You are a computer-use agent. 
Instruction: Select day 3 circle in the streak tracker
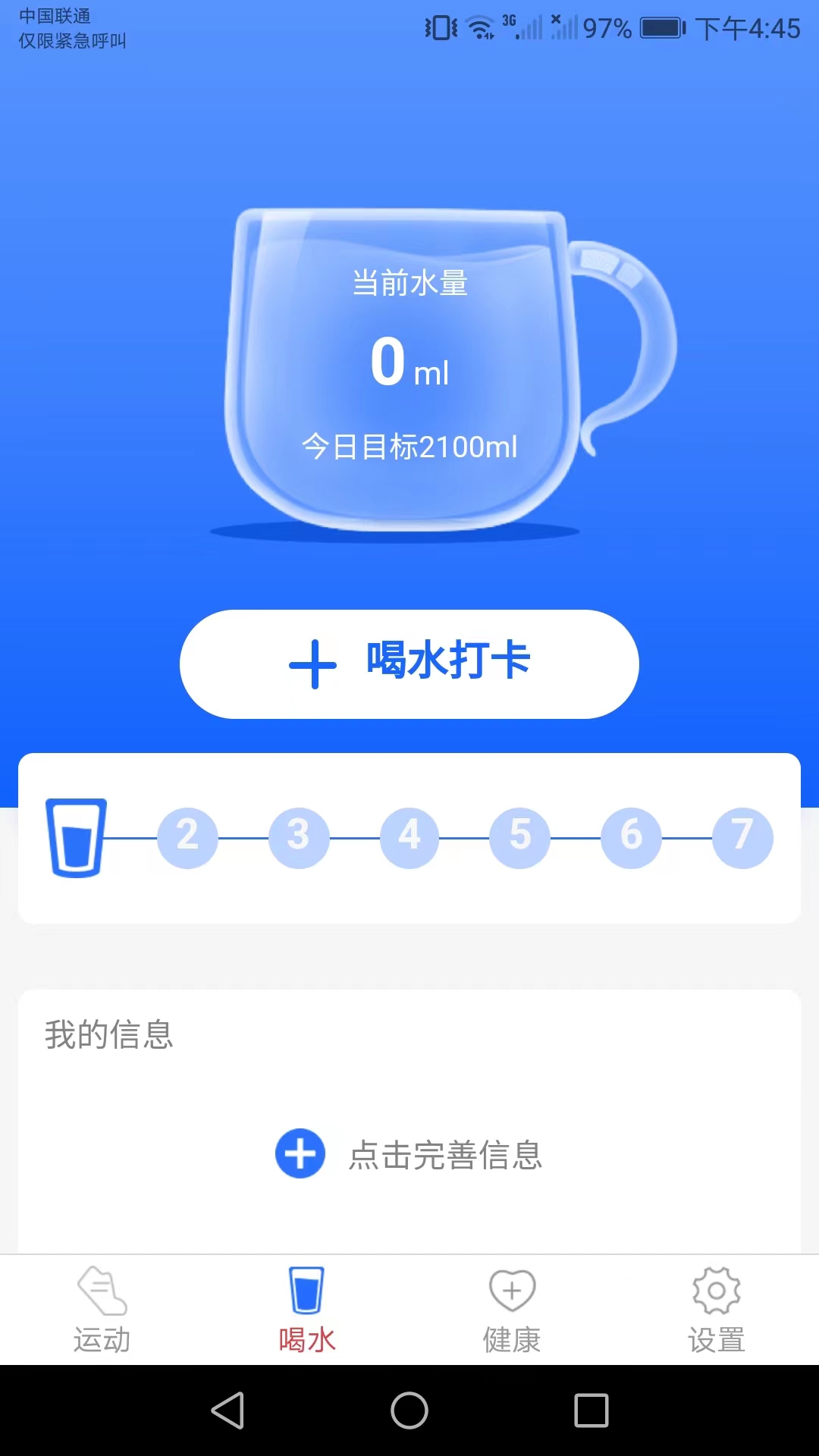299,837
